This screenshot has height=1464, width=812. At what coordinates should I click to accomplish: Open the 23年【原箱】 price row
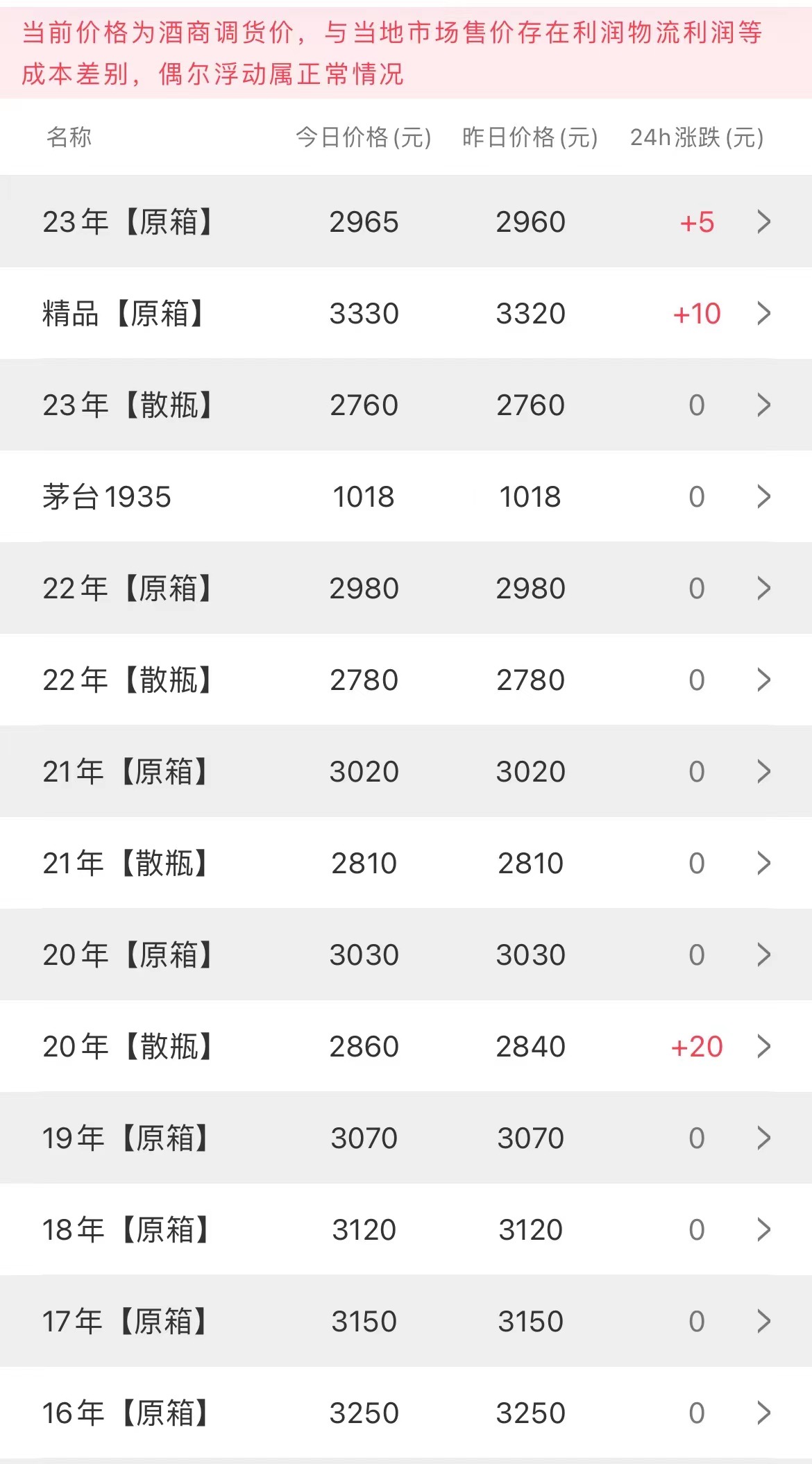(406, 221)
